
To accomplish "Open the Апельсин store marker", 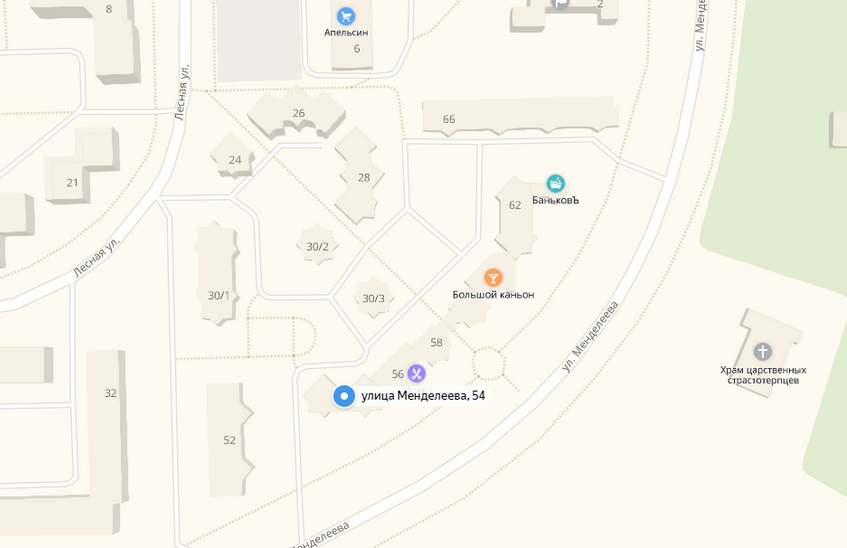I will coord(346,16).
